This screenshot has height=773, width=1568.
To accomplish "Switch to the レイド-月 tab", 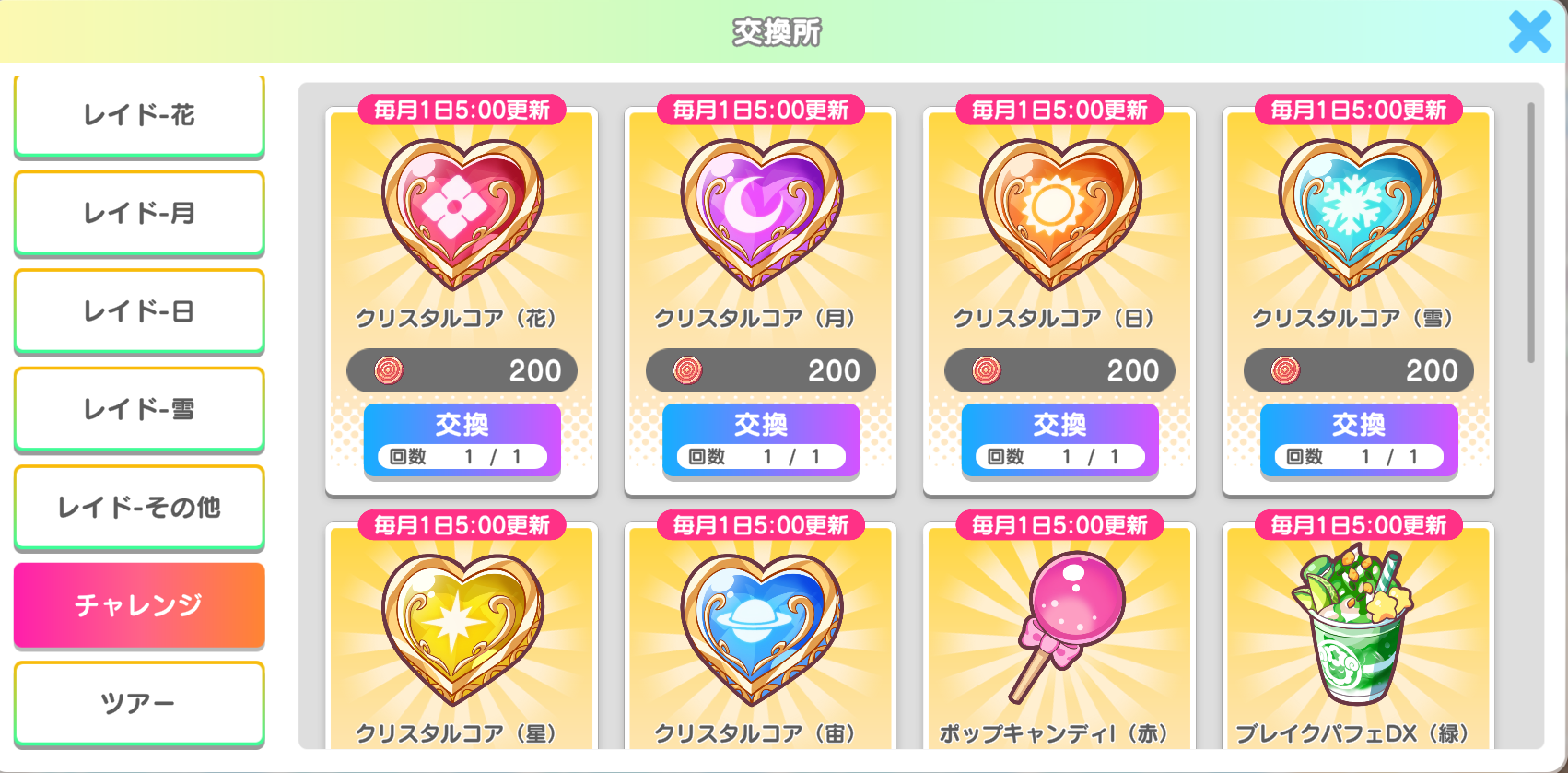I will [x=139, y=214].
